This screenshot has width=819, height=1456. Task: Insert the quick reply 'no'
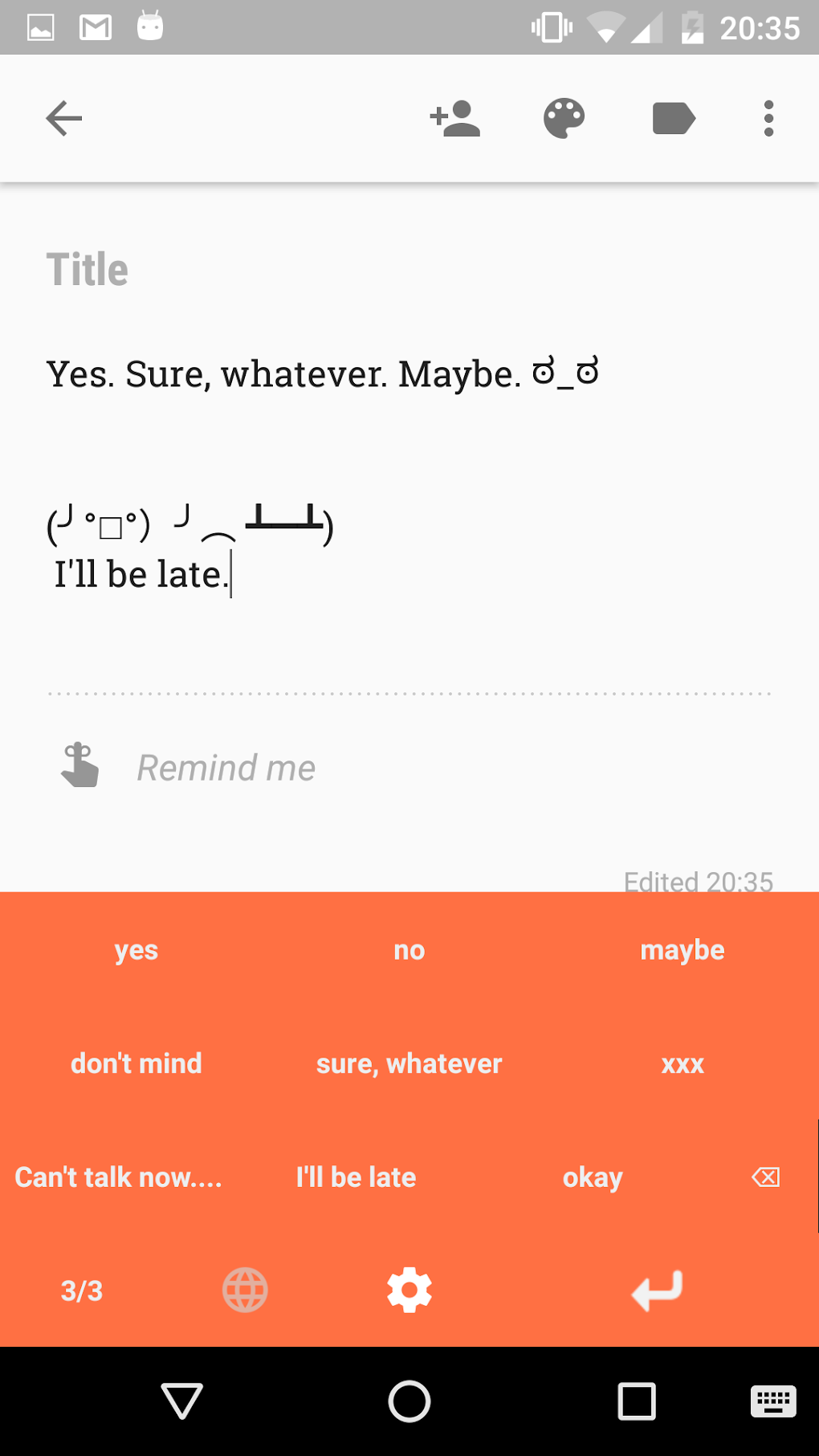point(409,949)
